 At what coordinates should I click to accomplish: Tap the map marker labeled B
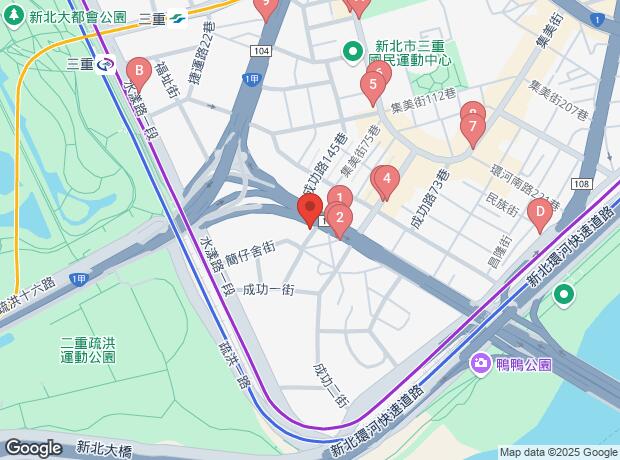[x=139, y=72]
